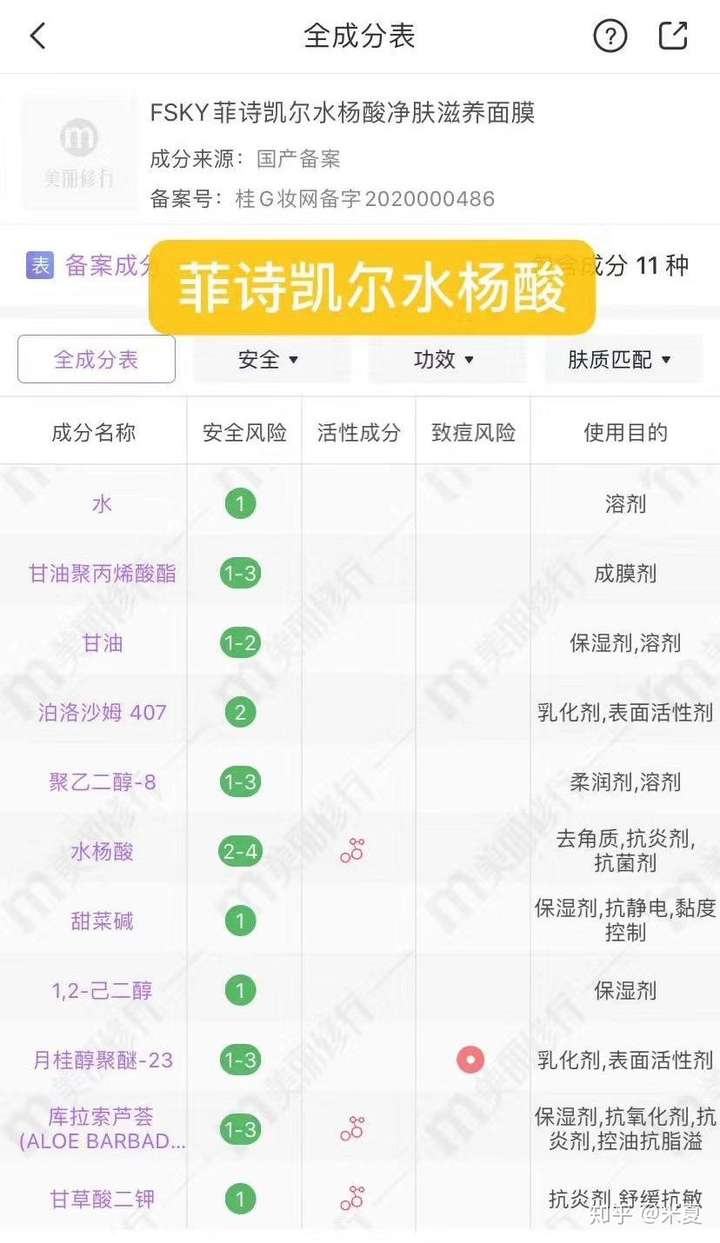This screenshot has width=720, height=1243.
Task: Open 库拉索芦荟 ingredient page
Action: tap(102, 1128)
